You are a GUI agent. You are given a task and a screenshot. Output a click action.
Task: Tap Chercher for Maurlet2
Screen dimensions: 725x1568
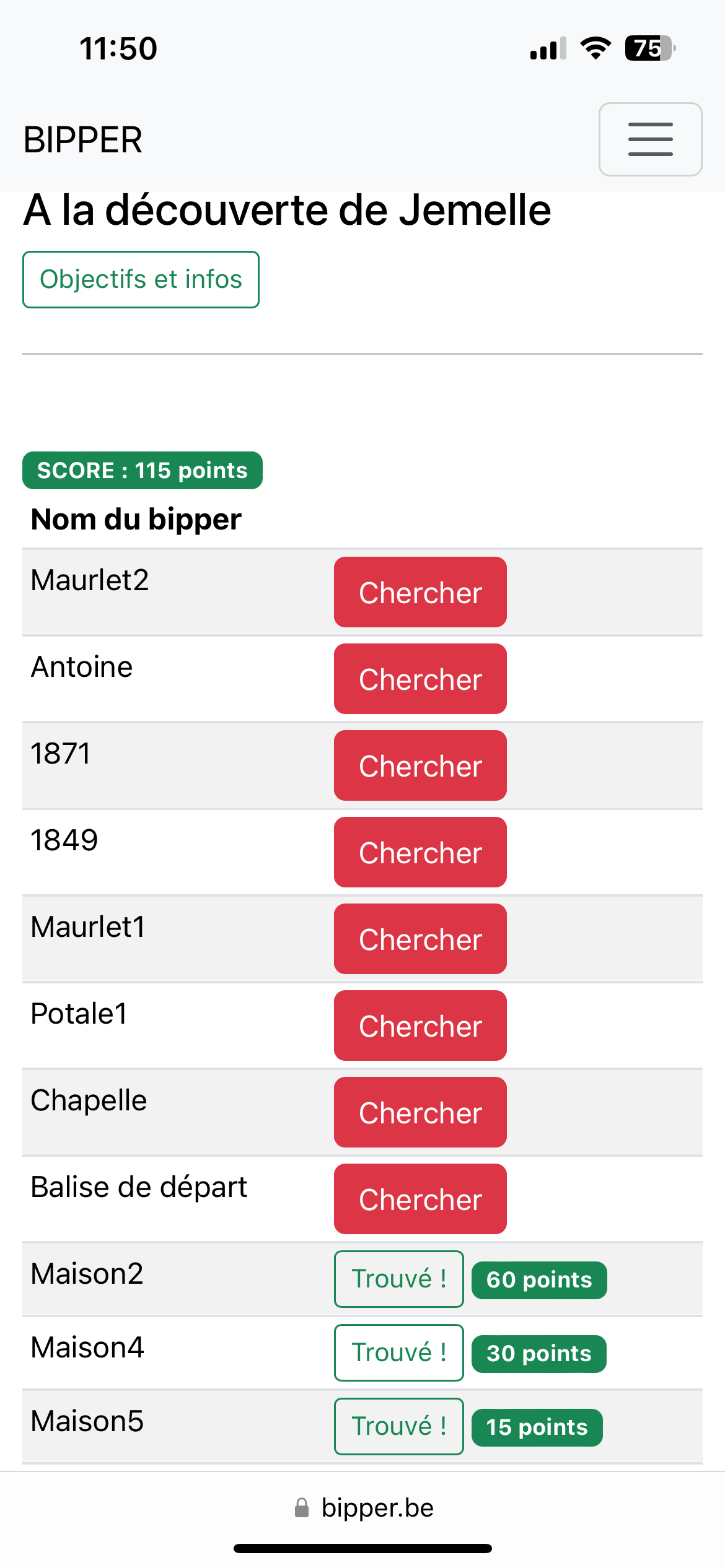click(420, 592)
